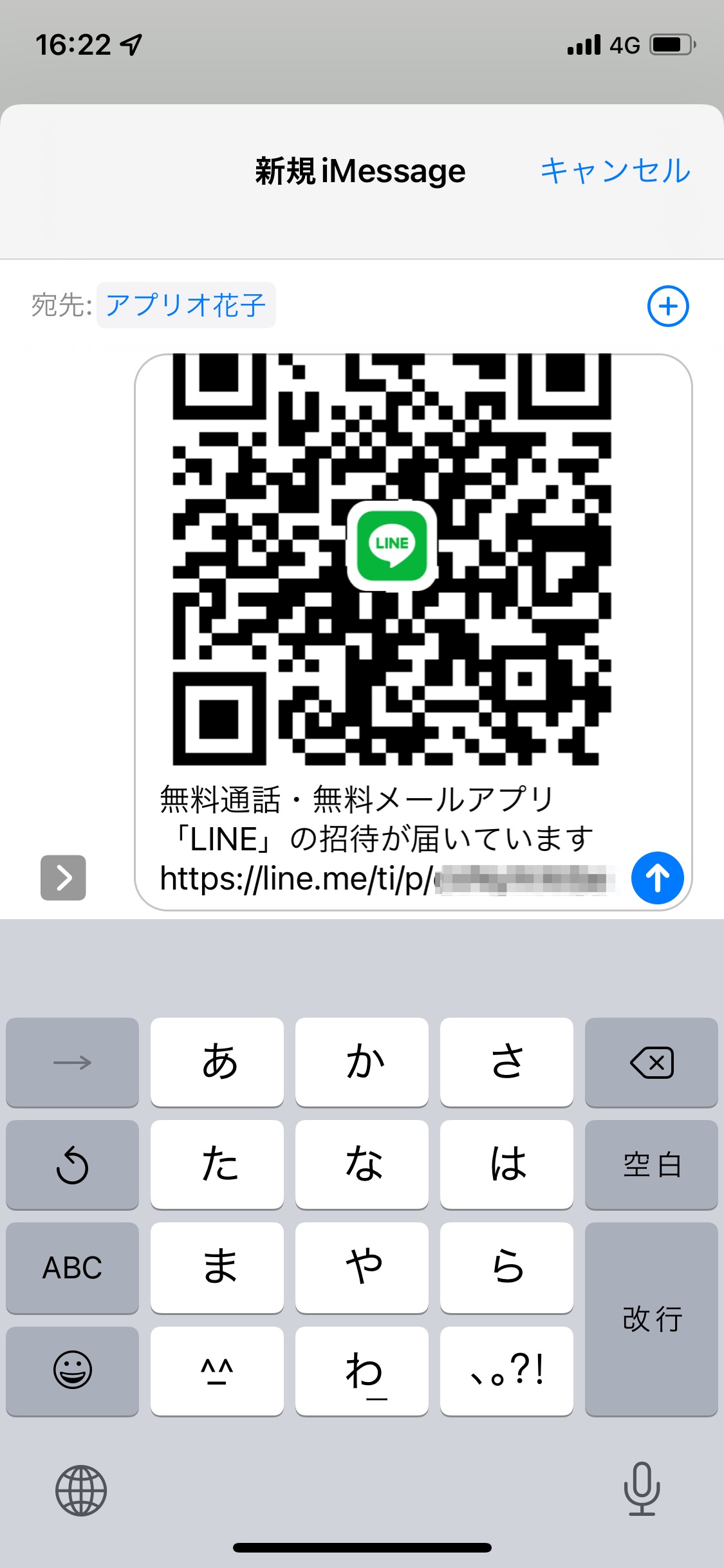Tap the kaomoji ^^ key
This screenshot has width=724, height=1568.
pos(217,1370)
